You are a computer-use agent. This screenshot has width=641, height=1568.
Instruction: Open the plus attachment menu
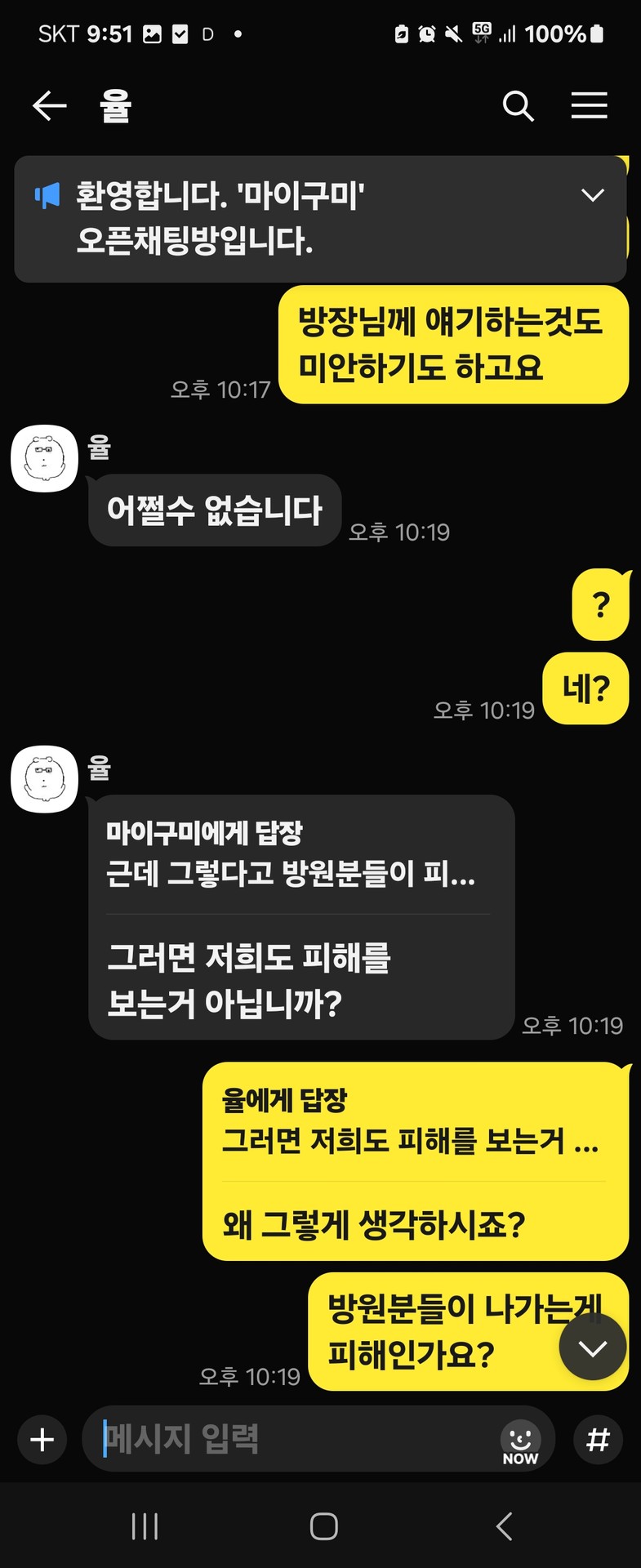[42, 1439]
